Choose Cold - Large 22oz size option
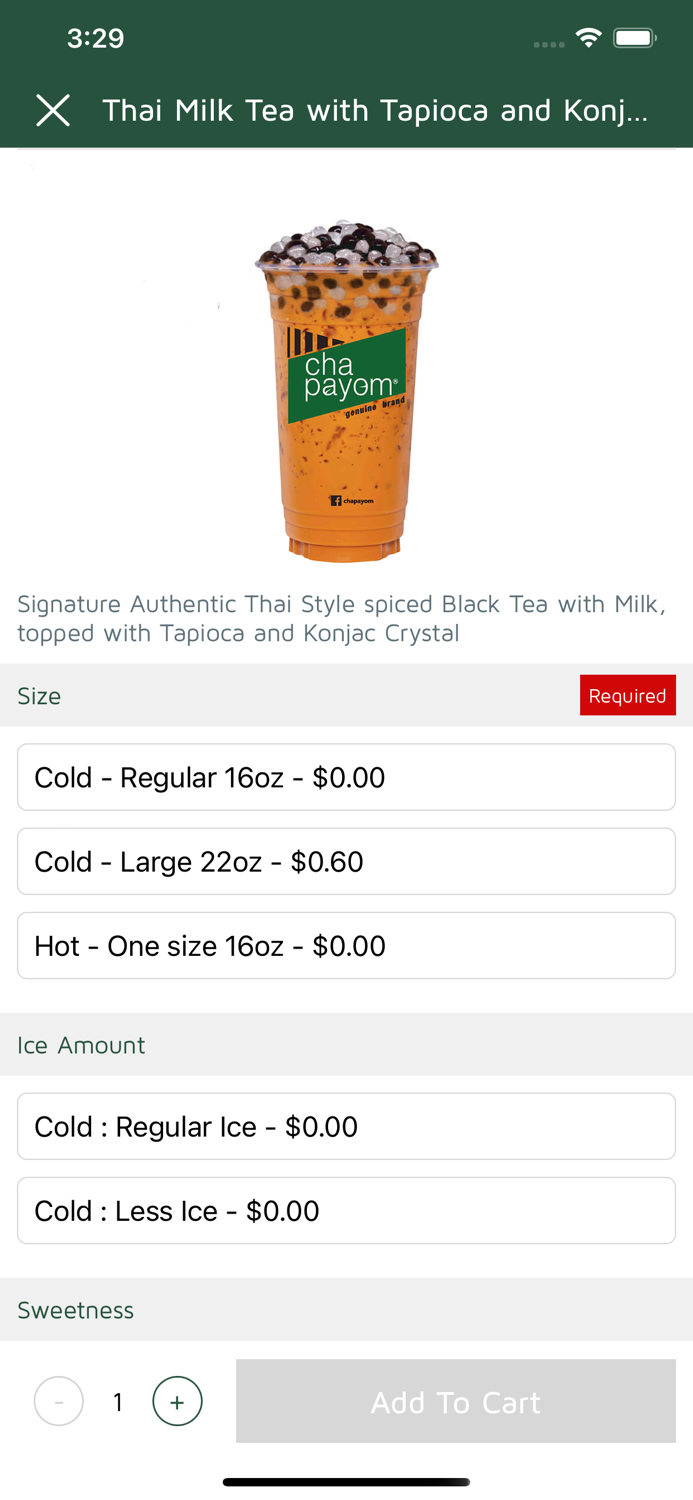 click(x=346, y=861)
